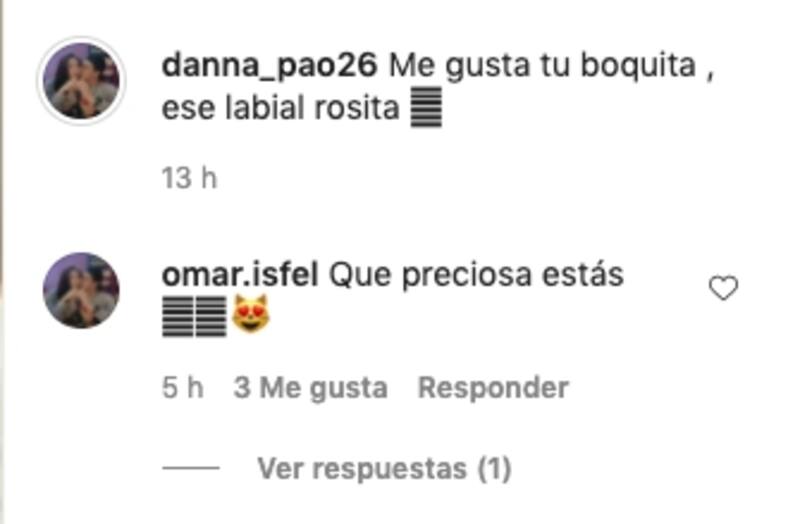The width and height of the screenshot is (800, 524).
Task: View danna_pao26's profile picture
Action: [82, 82]
